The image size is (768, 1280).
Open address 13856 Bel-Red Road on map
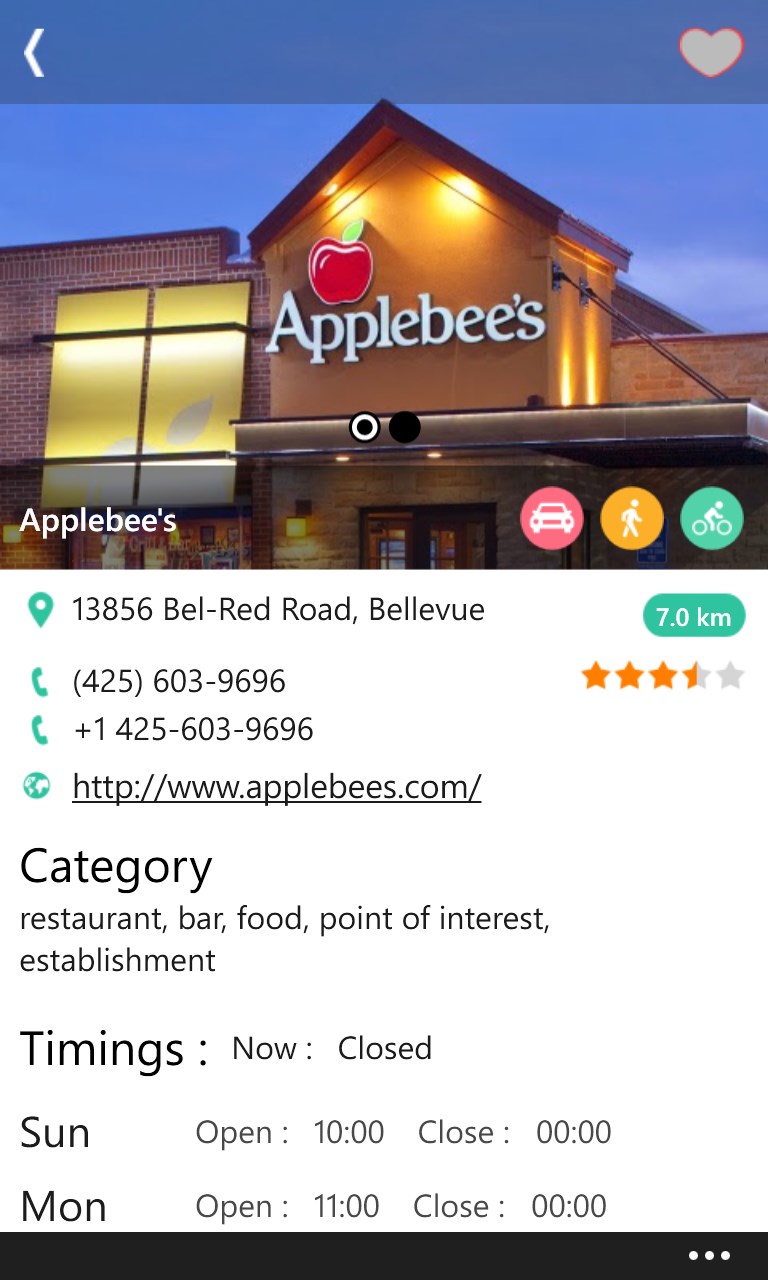(278, 609)
